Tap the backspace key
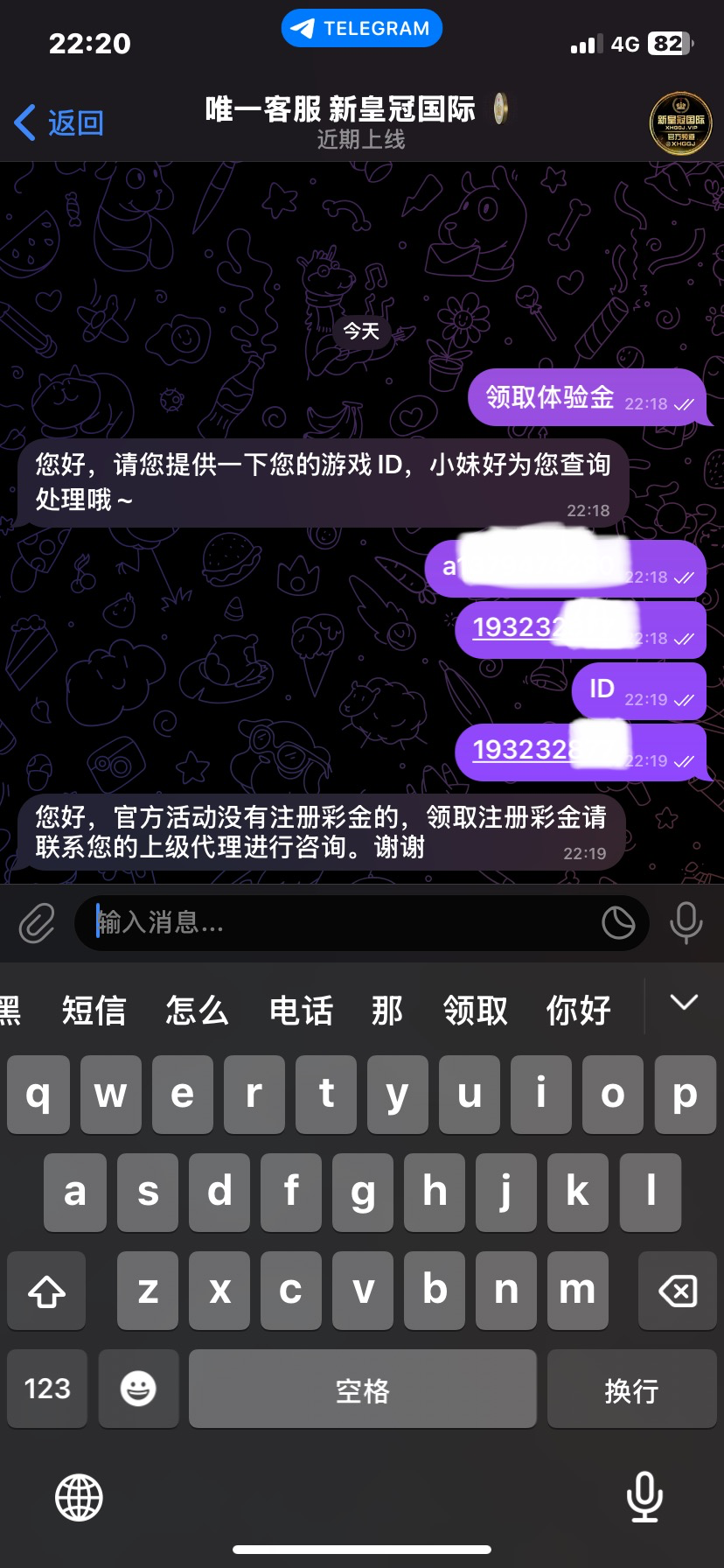724x1568 pixels. (677, 1291)
